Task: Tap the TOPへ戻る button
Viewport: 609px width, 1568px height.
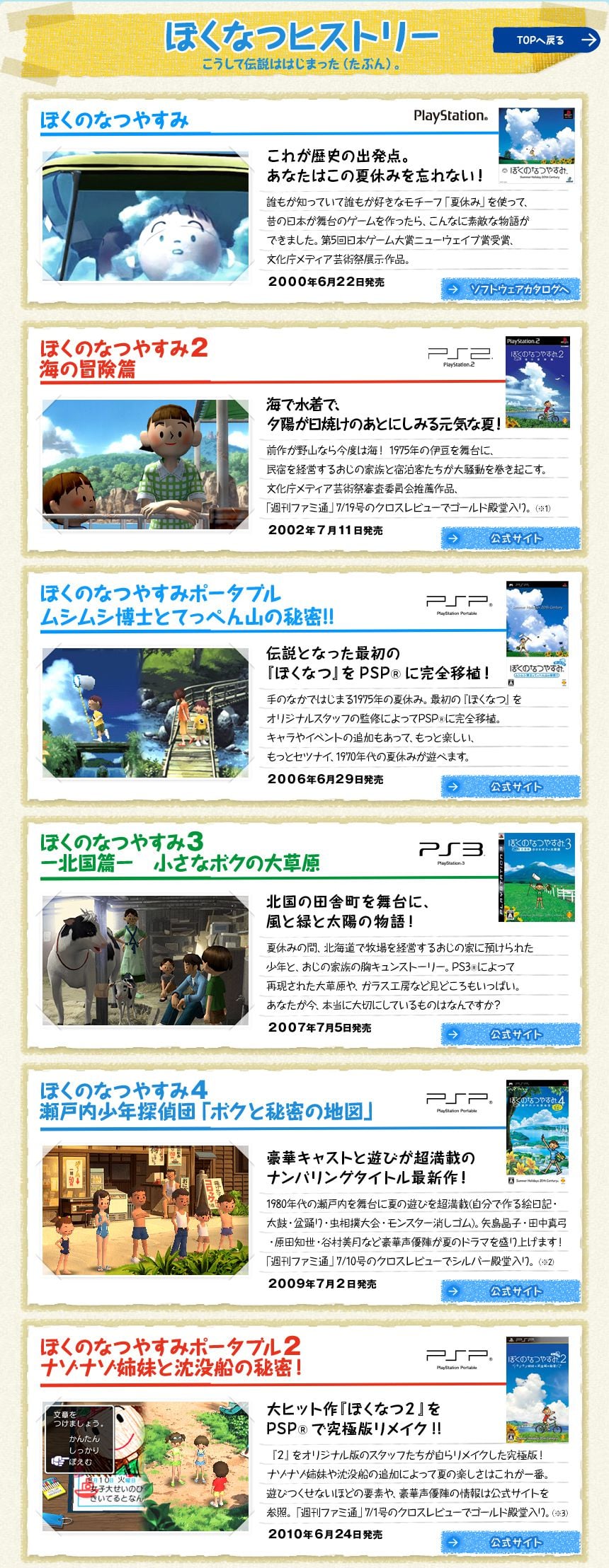Action: 545,40
